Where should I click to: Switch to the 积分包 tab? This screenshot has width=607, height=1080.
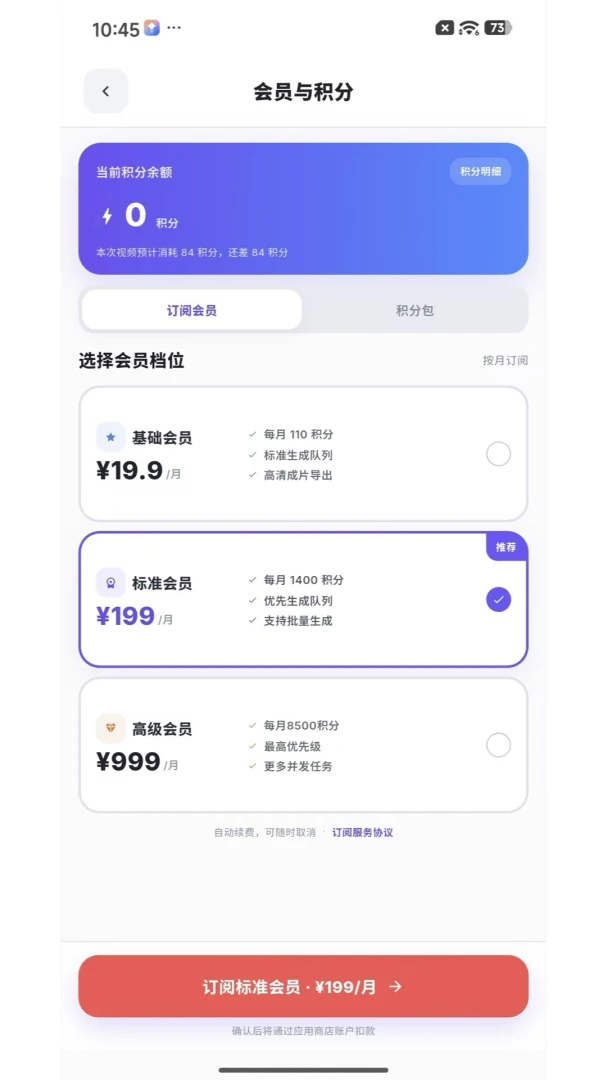tap(414, 311)
